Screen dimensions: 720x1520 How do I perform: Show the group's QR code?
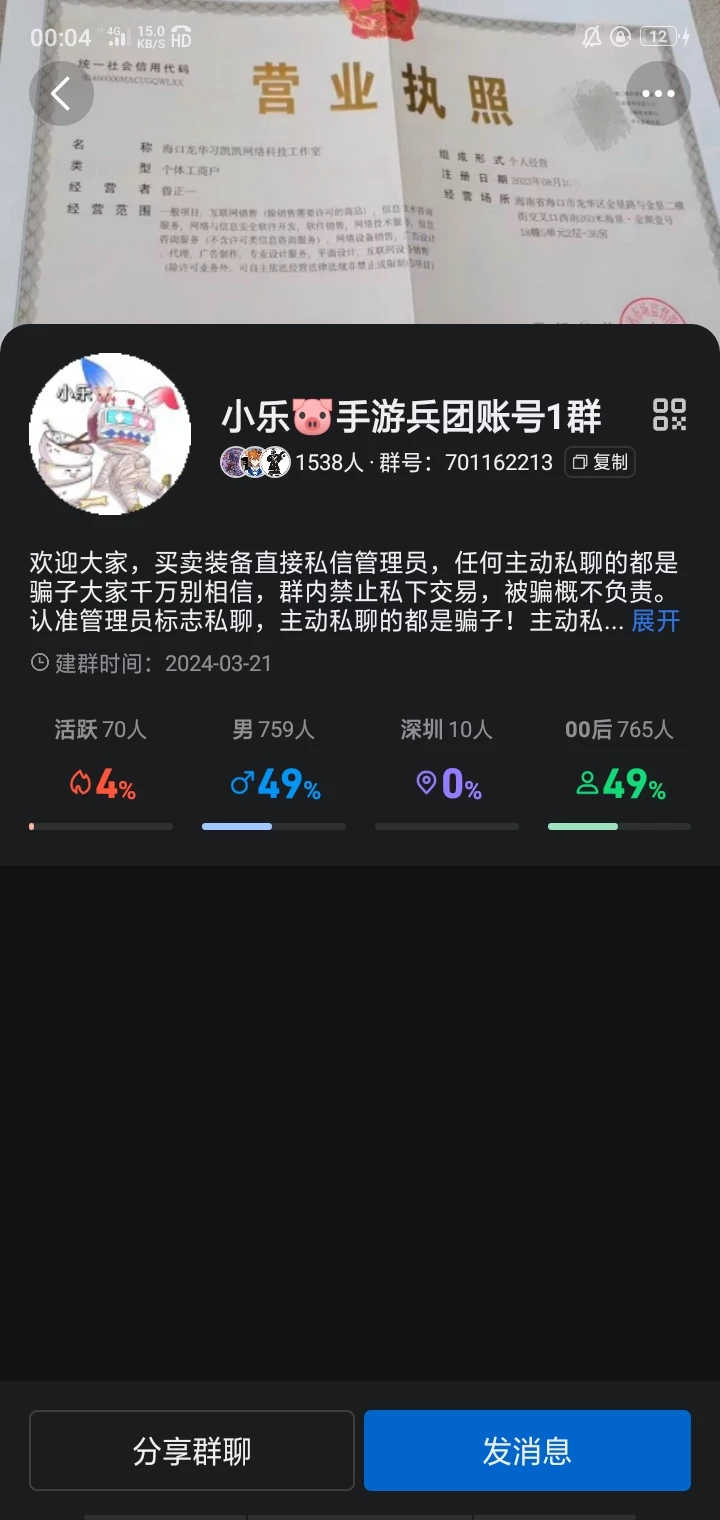(x=669, y=414)
